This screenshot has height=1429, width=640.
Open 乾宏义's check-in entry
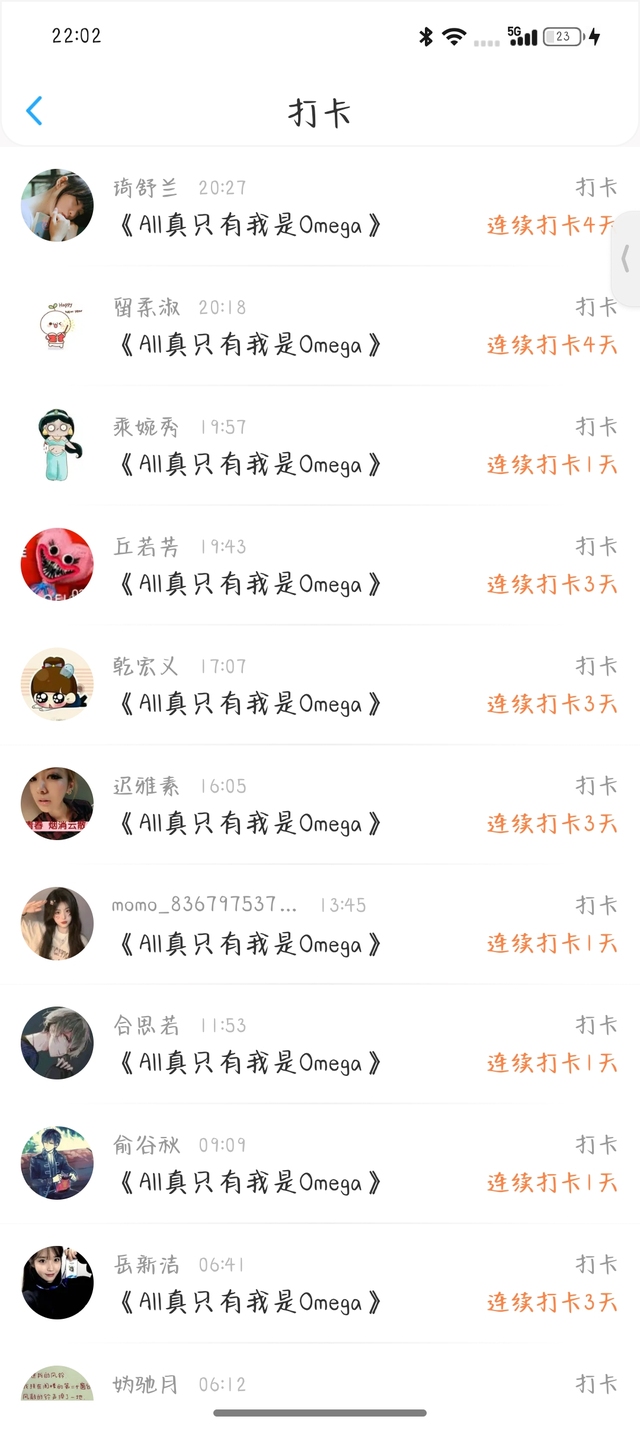point(320,686)
